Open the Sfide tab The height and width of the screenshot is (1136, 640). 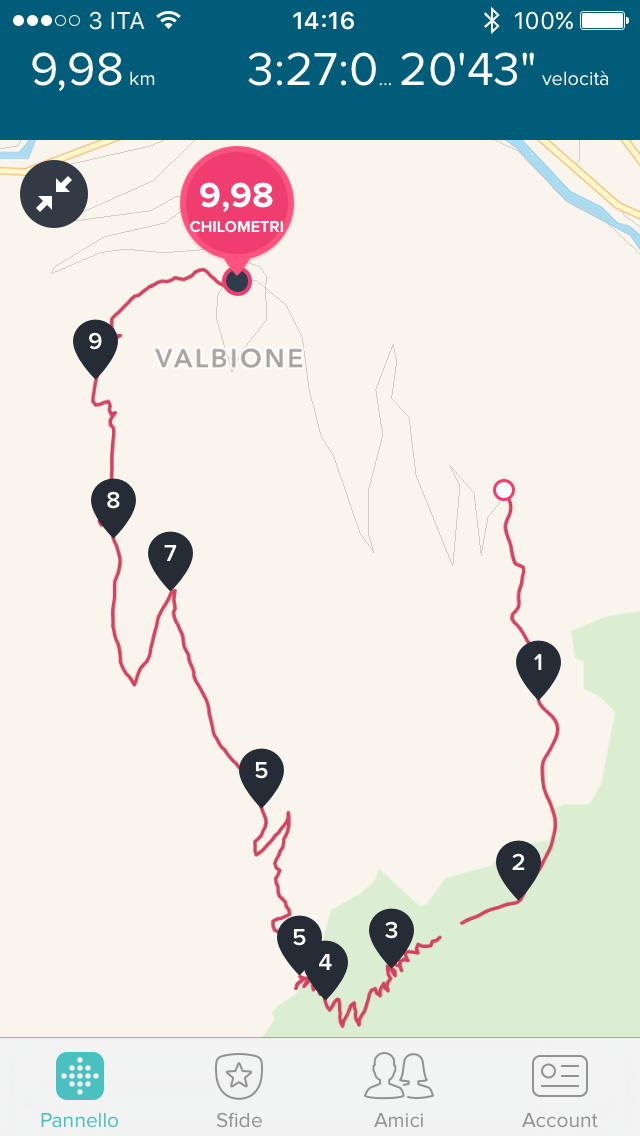(239, 1088)
